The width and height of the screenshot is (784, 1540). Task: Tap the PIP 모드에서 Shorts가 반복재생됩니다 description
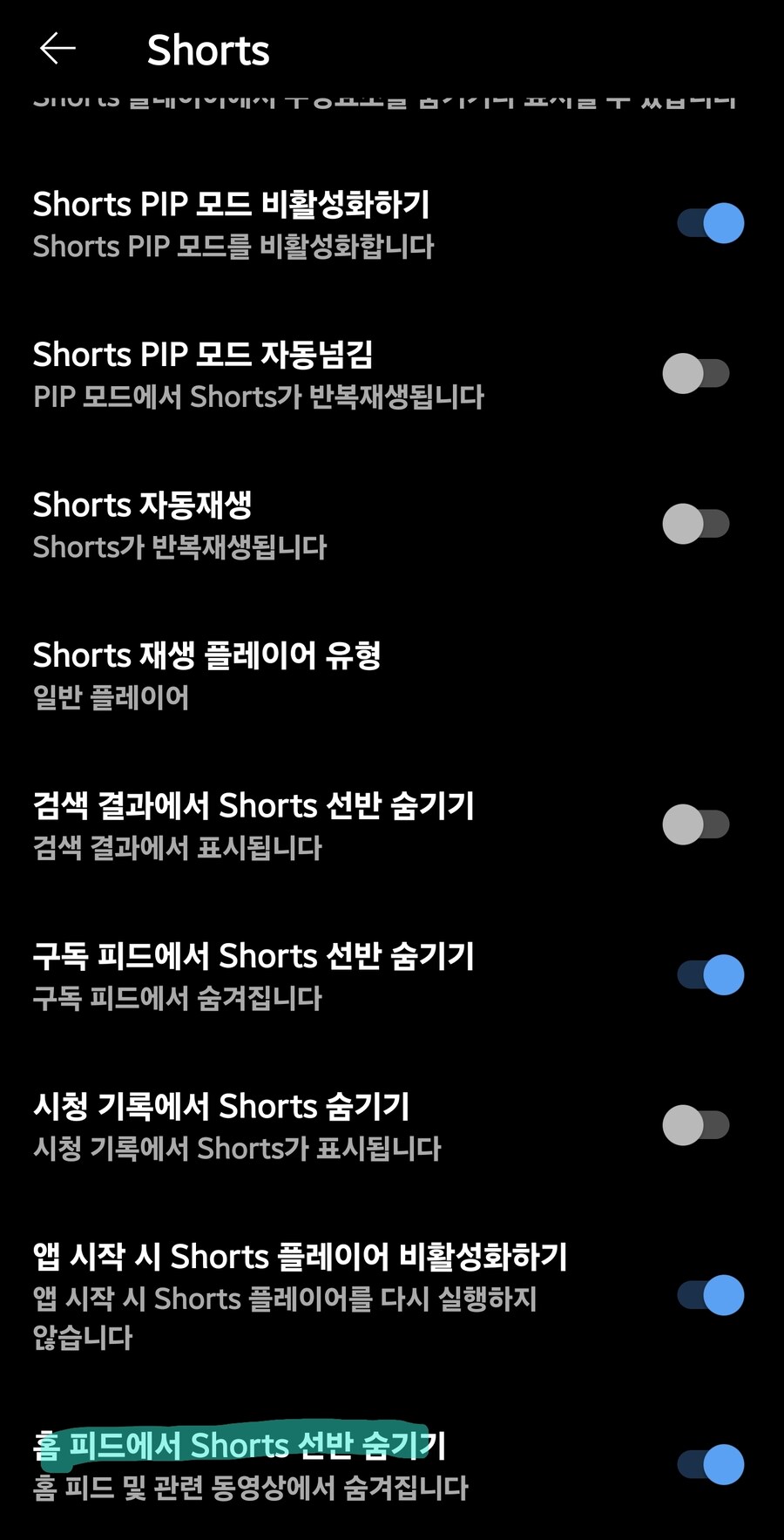259,397
